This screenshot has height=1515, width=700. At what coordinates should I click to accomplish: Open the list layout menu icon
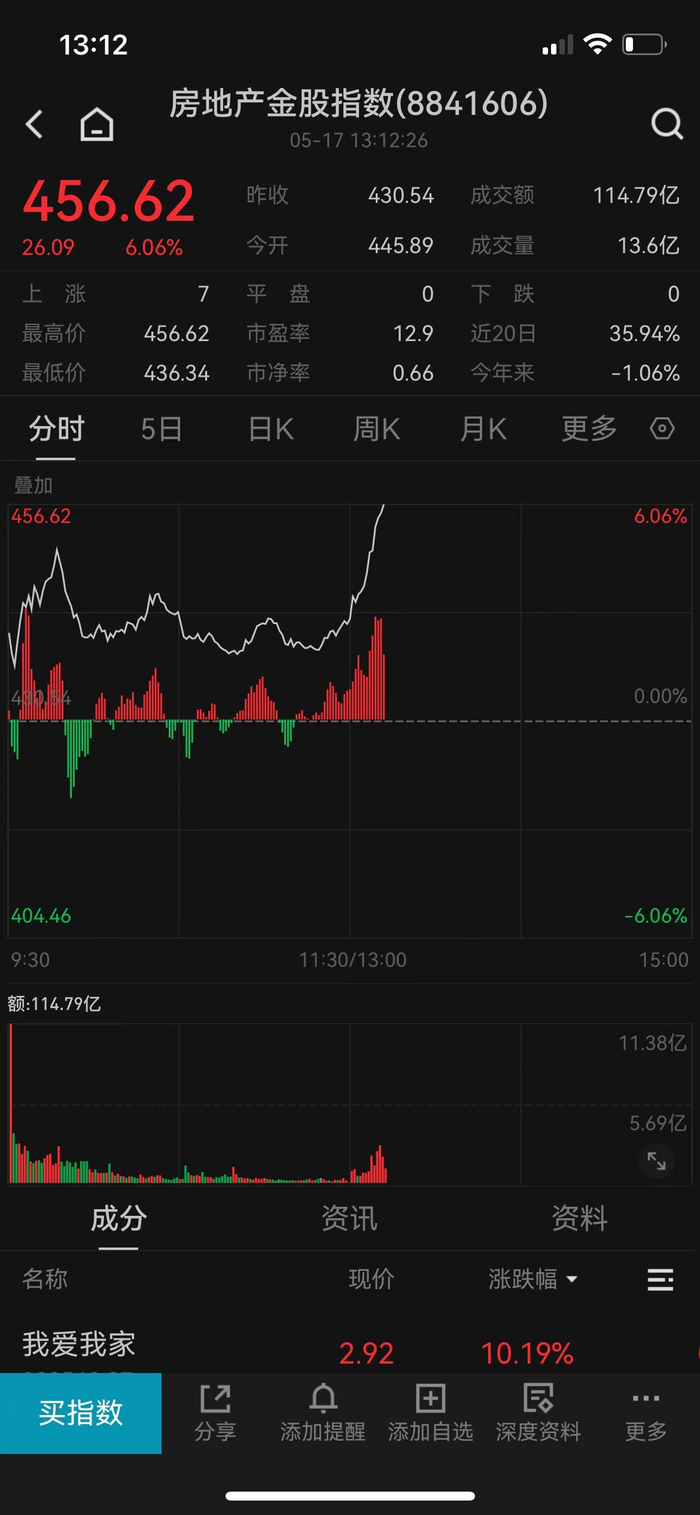tap(660, 1279)
